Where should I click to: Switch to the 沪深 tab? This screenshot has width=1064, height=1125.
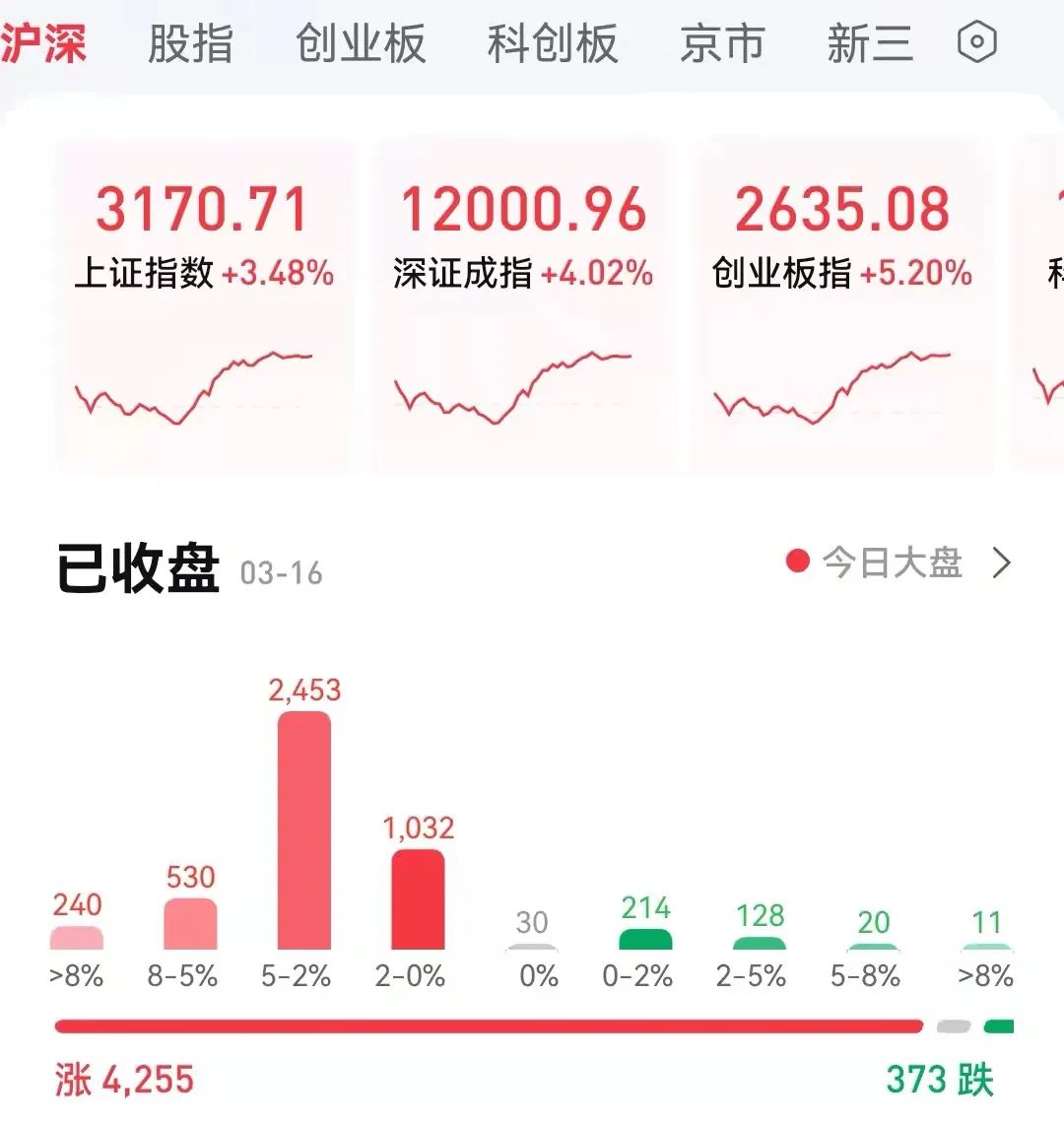click(x=43, y=44)
